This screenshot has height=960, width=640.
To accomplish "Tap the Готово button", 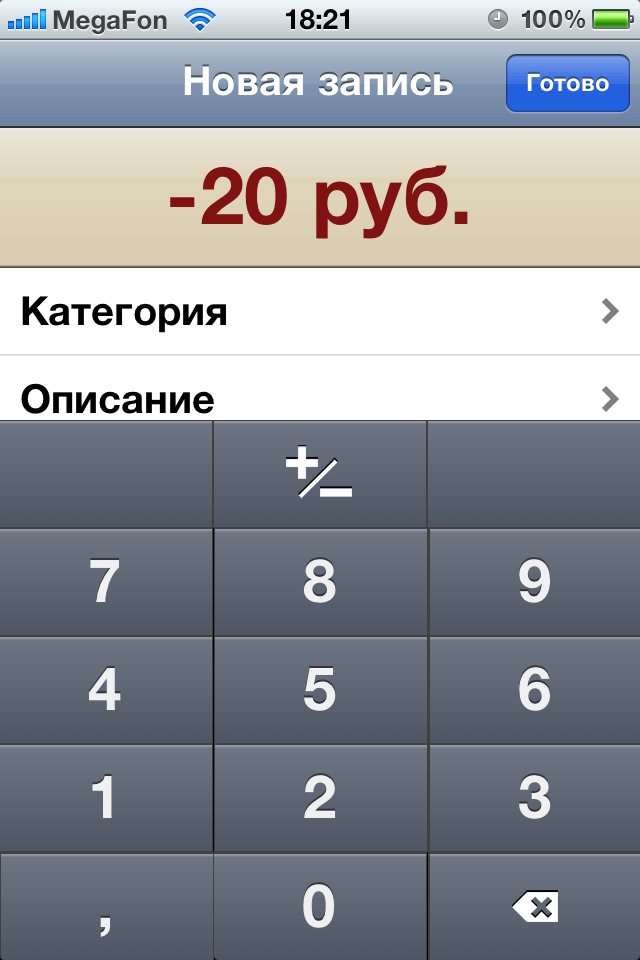I will click(x=567, y=83).
